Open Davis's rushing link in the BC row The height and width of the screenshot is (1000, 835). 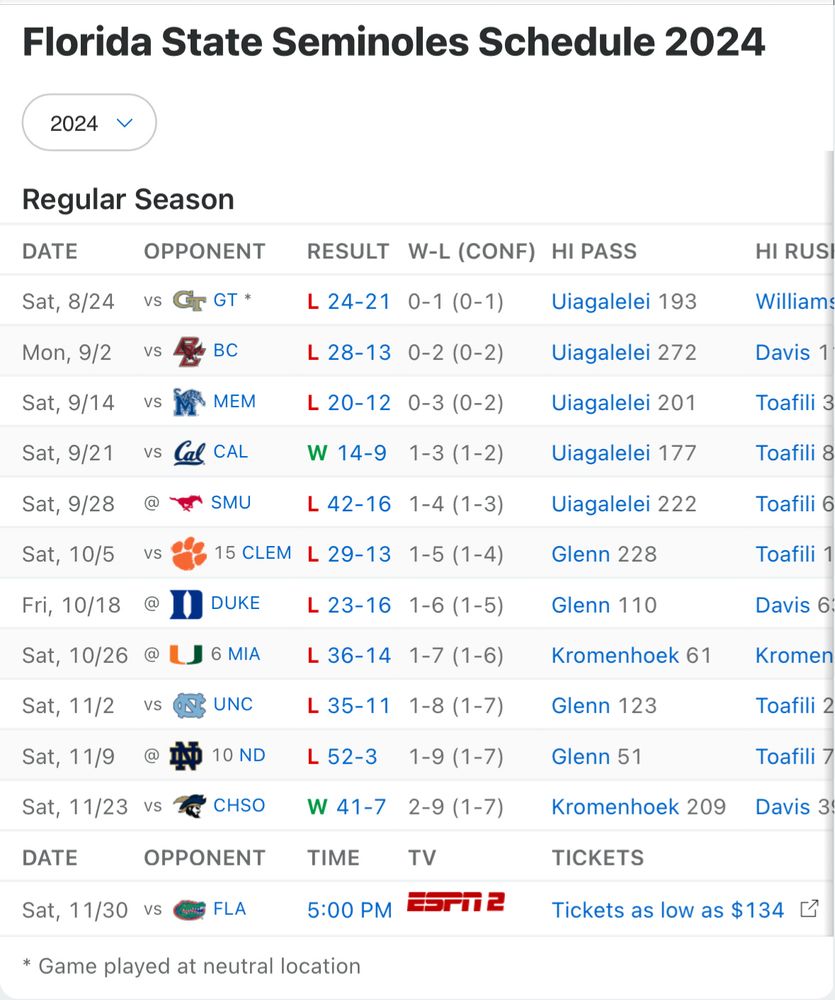783,352
